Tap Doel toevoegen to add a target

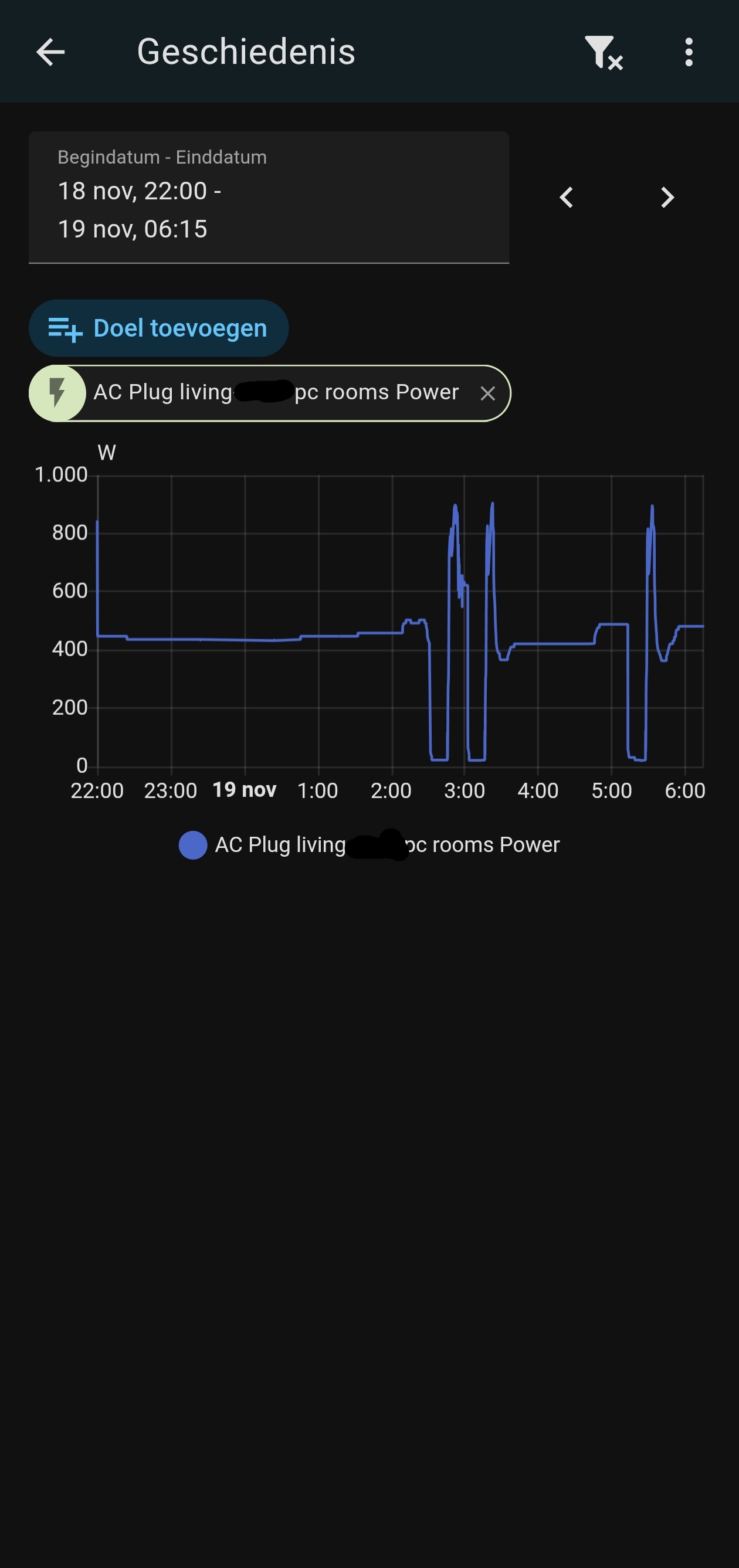(158, 328)
